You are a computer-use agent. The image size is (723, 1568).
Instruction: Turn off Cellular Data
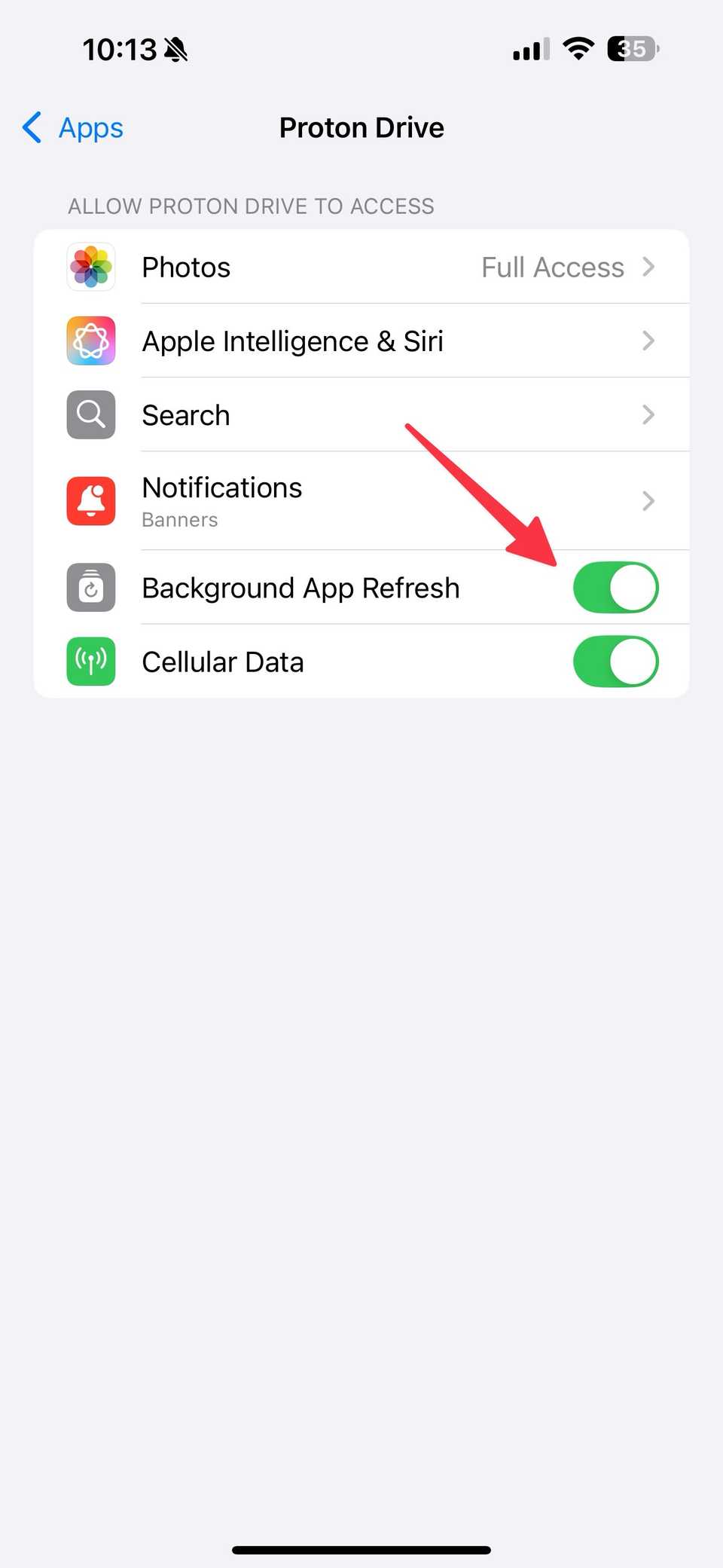(x=615, y=662)
